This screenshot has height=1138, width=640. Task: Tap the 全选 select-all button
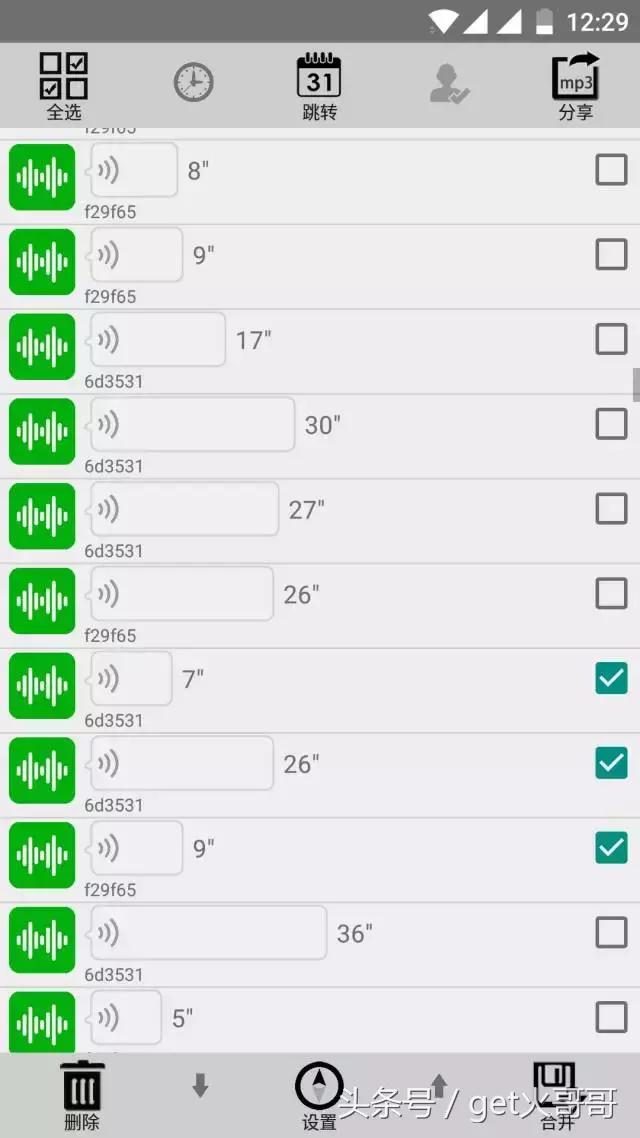[x=64, y=86]
